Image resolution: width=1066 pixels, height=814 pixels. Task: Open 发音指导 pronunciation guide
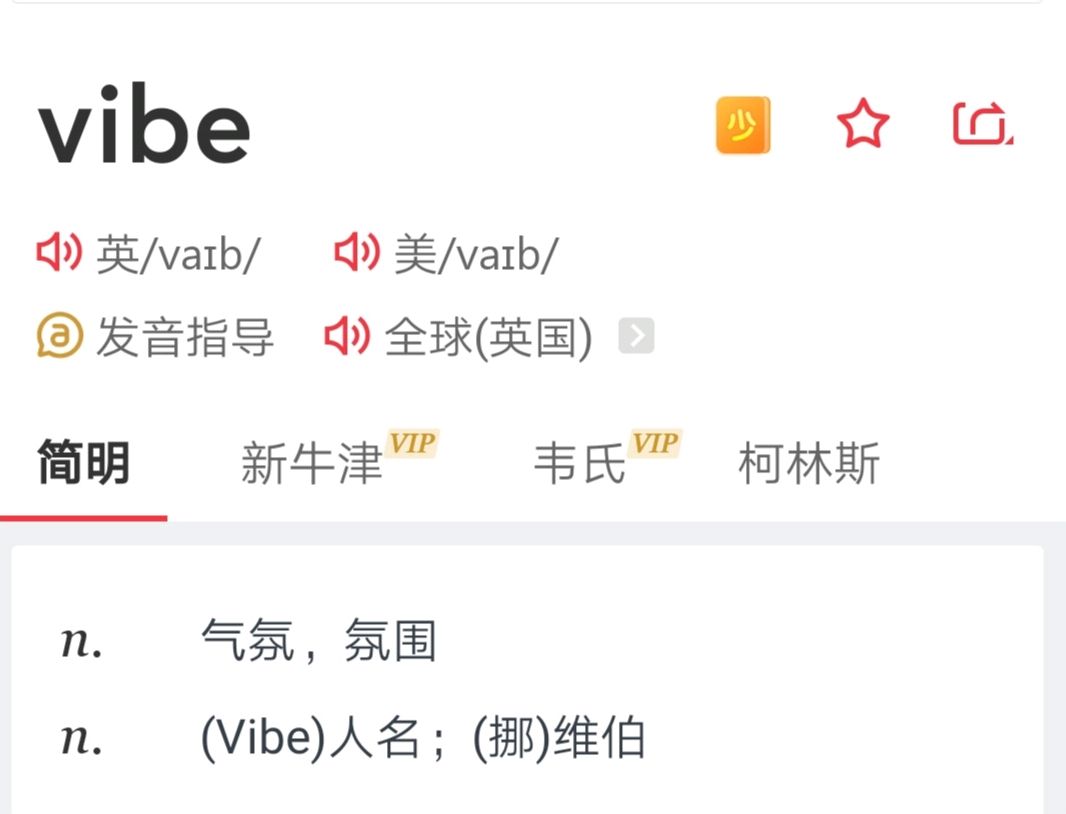pos(155,337)
